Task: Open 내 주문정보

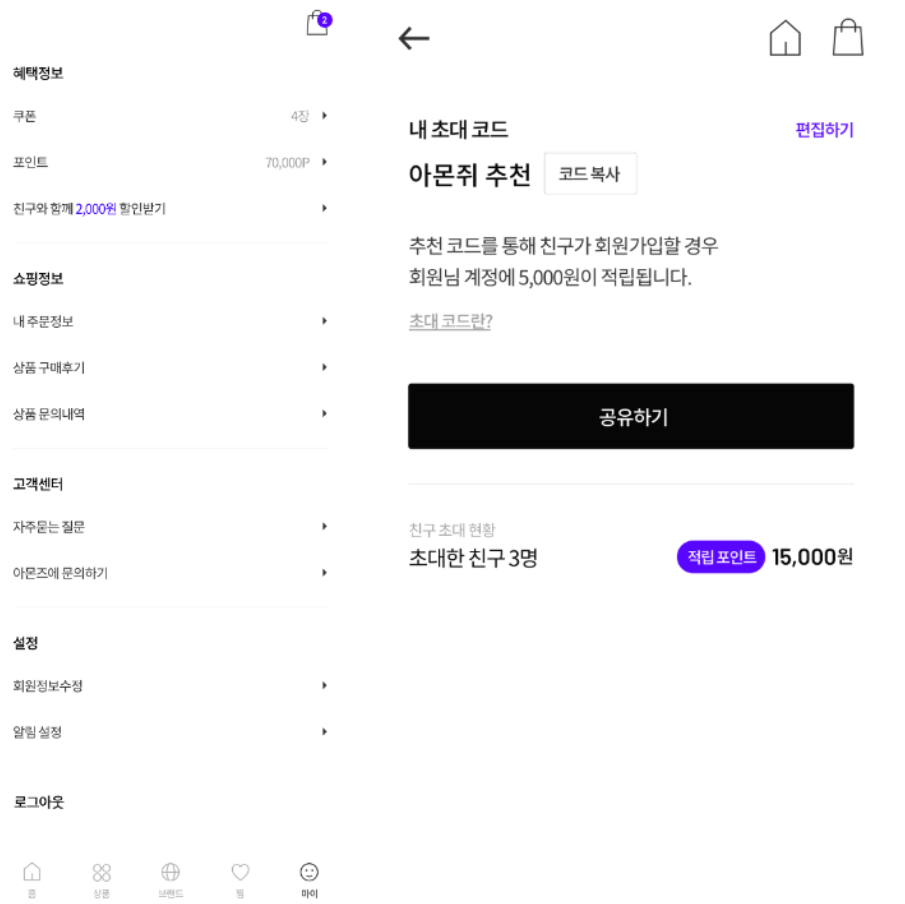Action: click(x=170, y=322)
